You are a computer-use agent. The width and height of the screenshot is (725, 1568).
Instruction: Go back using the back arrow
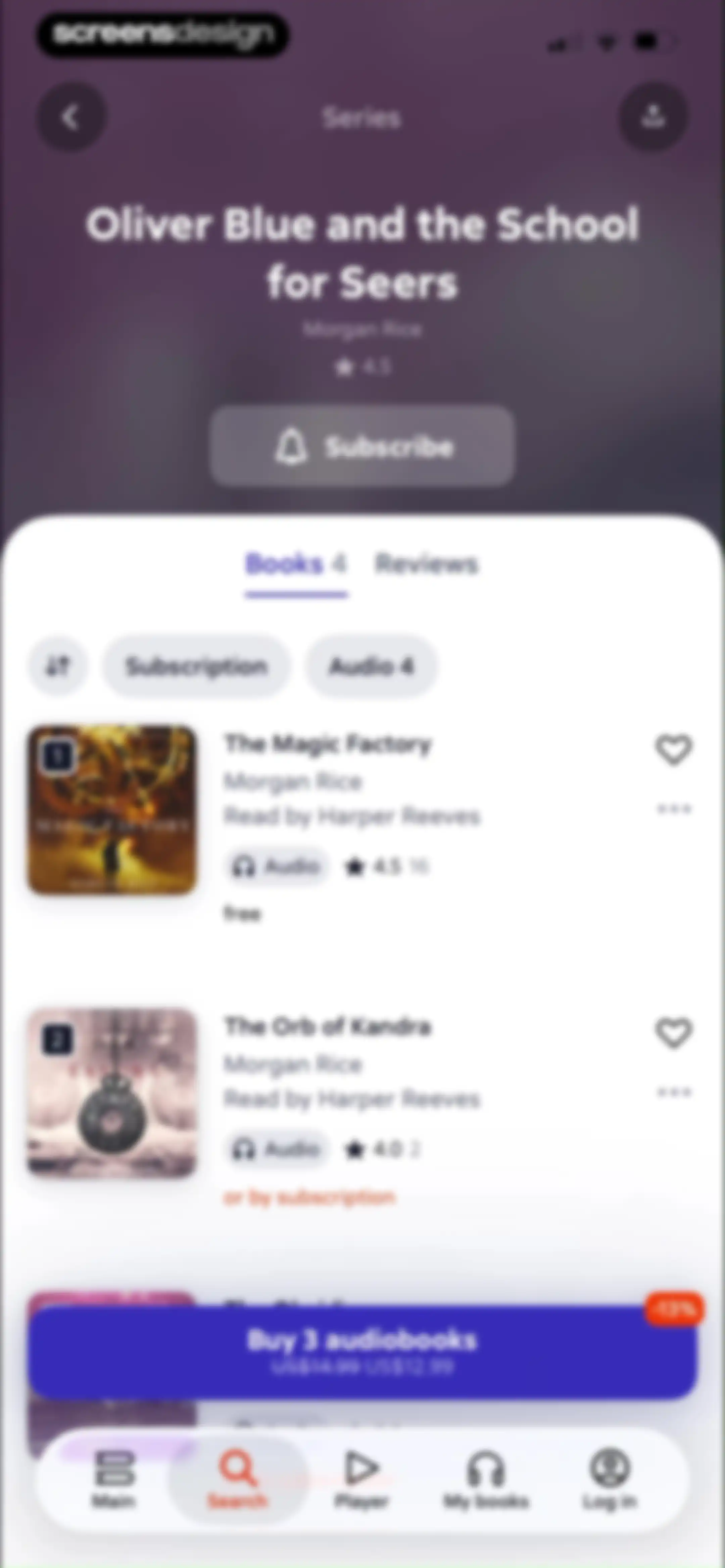click(x=71, y=116)
